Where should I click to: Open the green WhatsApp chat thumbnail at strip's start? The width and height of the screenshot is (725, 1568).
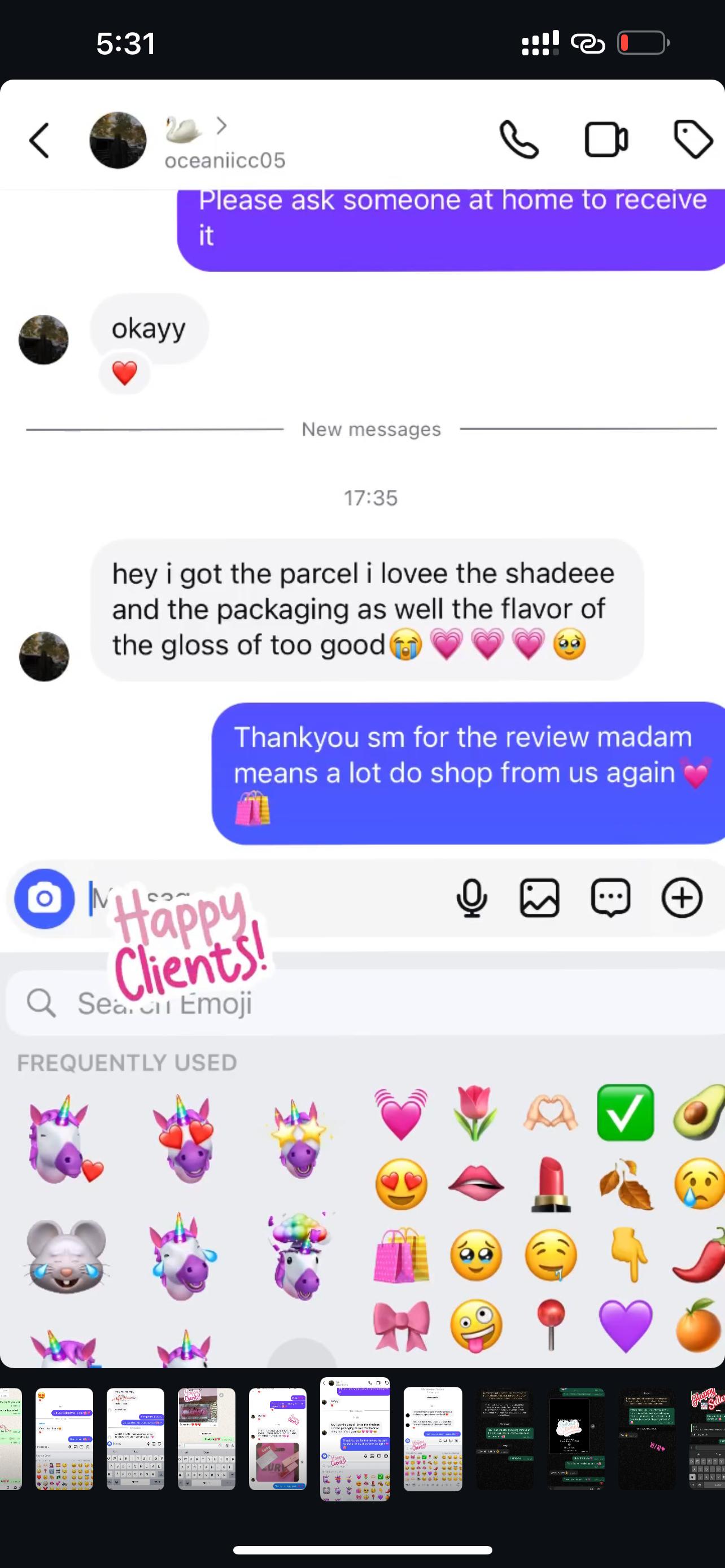pyautogui.click(x=10, y=1439)
